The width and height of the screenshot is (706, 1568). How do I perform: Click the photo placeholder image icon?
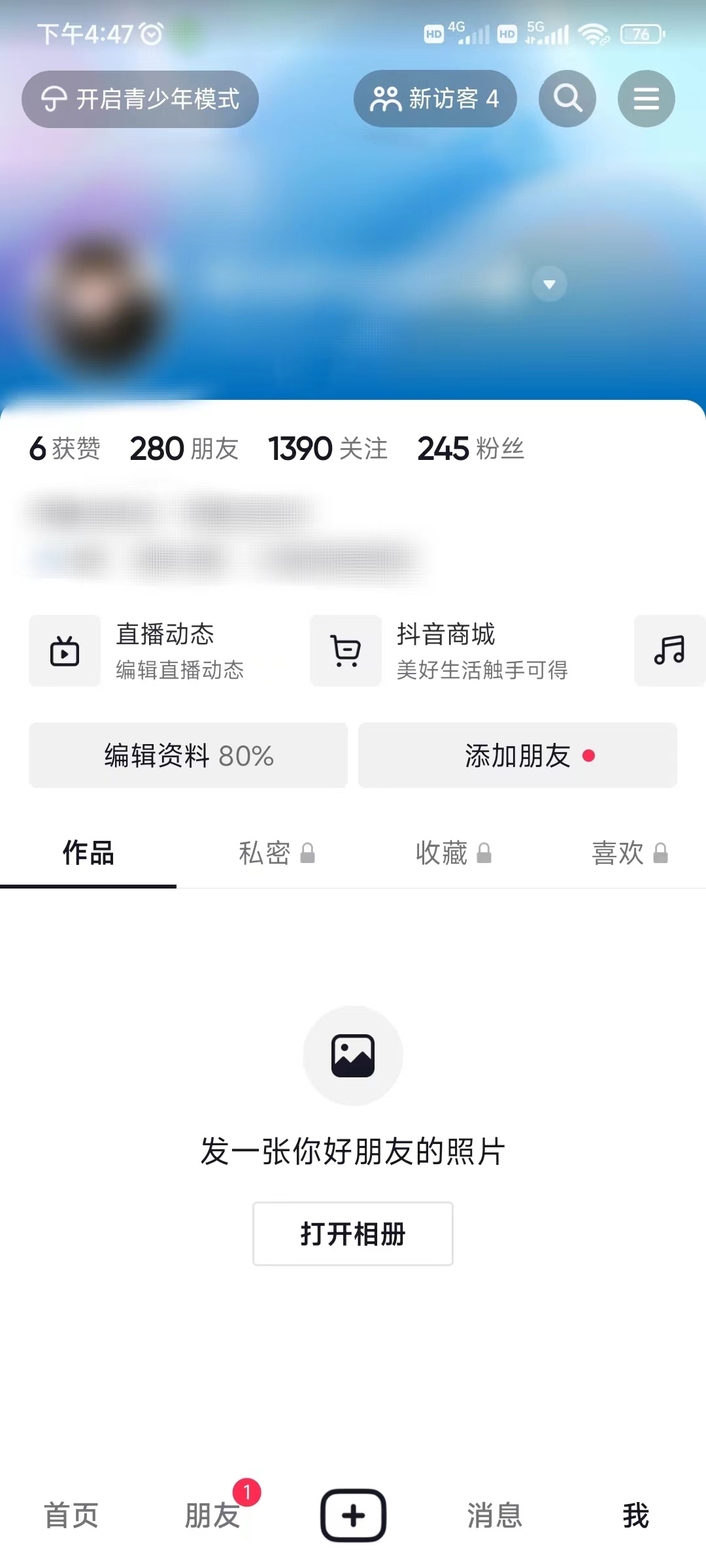[x=352, y=1054]
